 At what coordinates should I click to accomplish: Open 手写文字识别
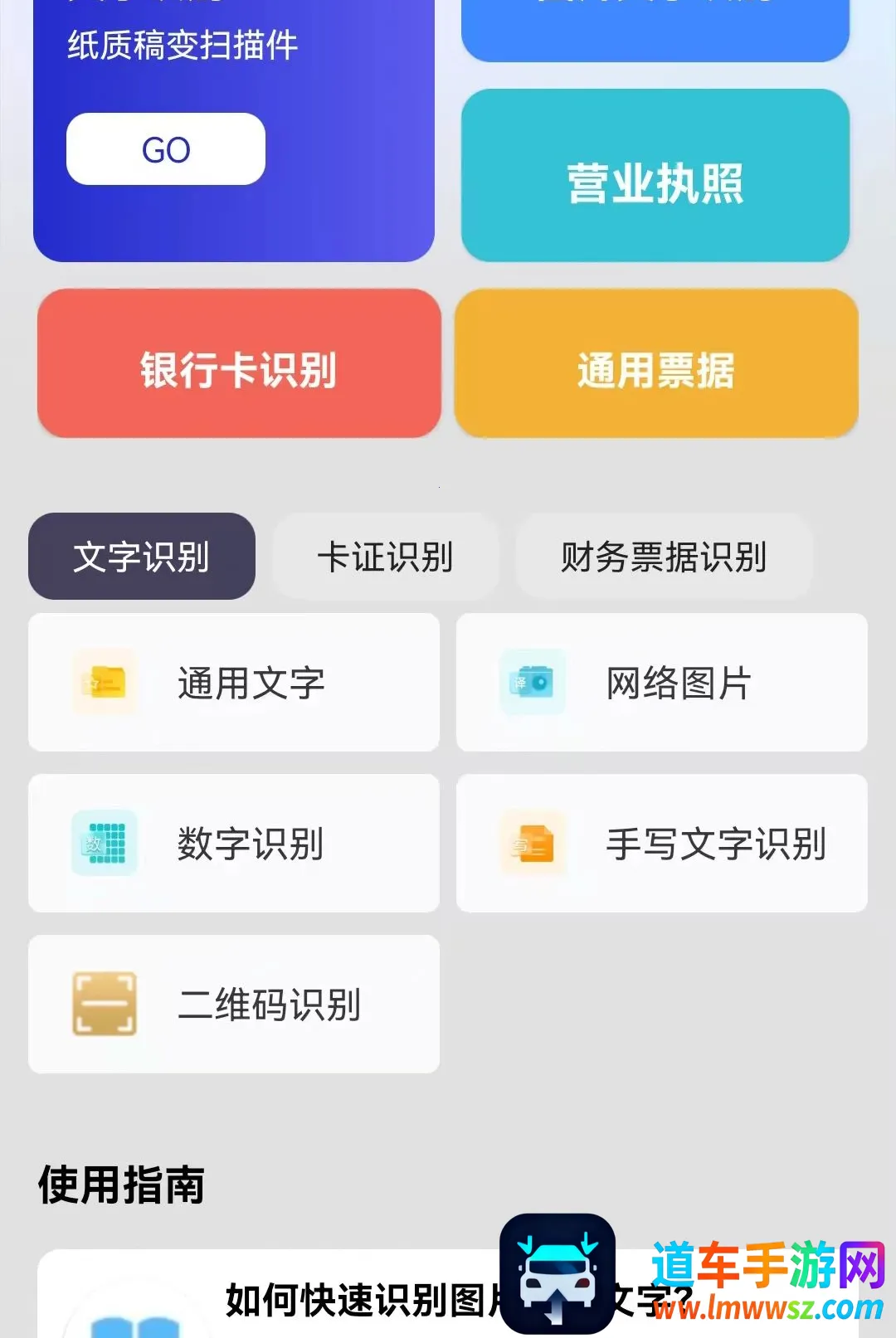pos(662,844)
